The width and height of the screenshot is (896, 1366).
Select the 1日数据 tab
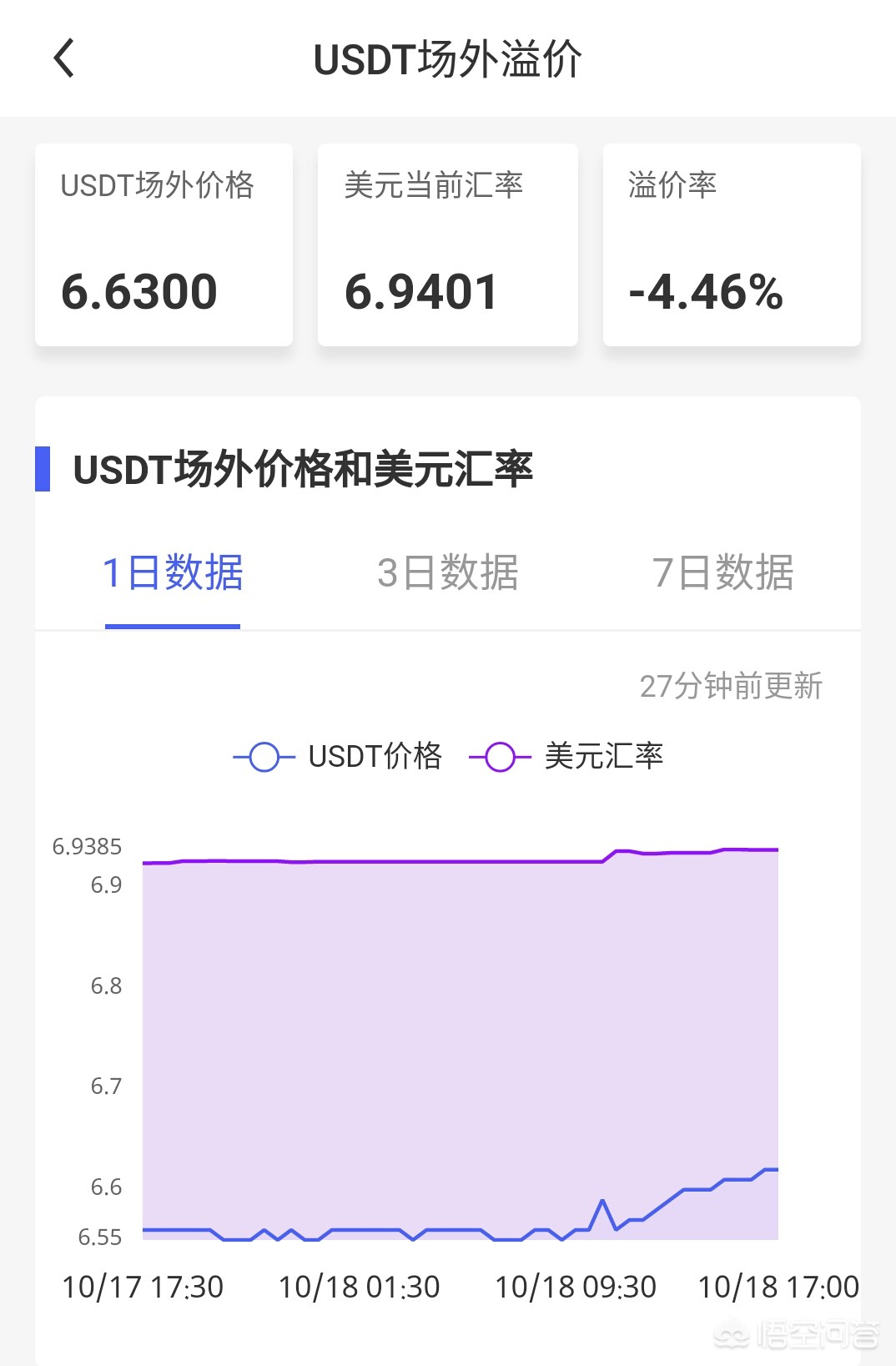pos(173,573)
